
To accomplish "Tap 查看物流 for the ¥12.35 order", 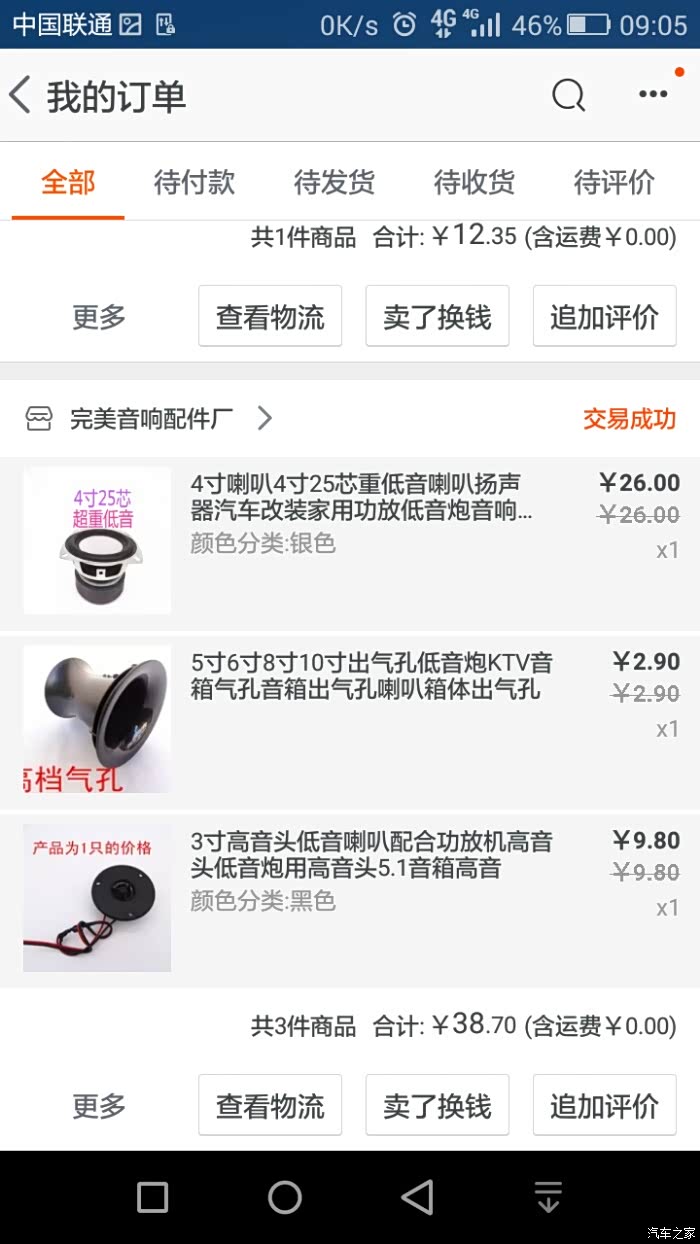I will [x=270, y=316].
